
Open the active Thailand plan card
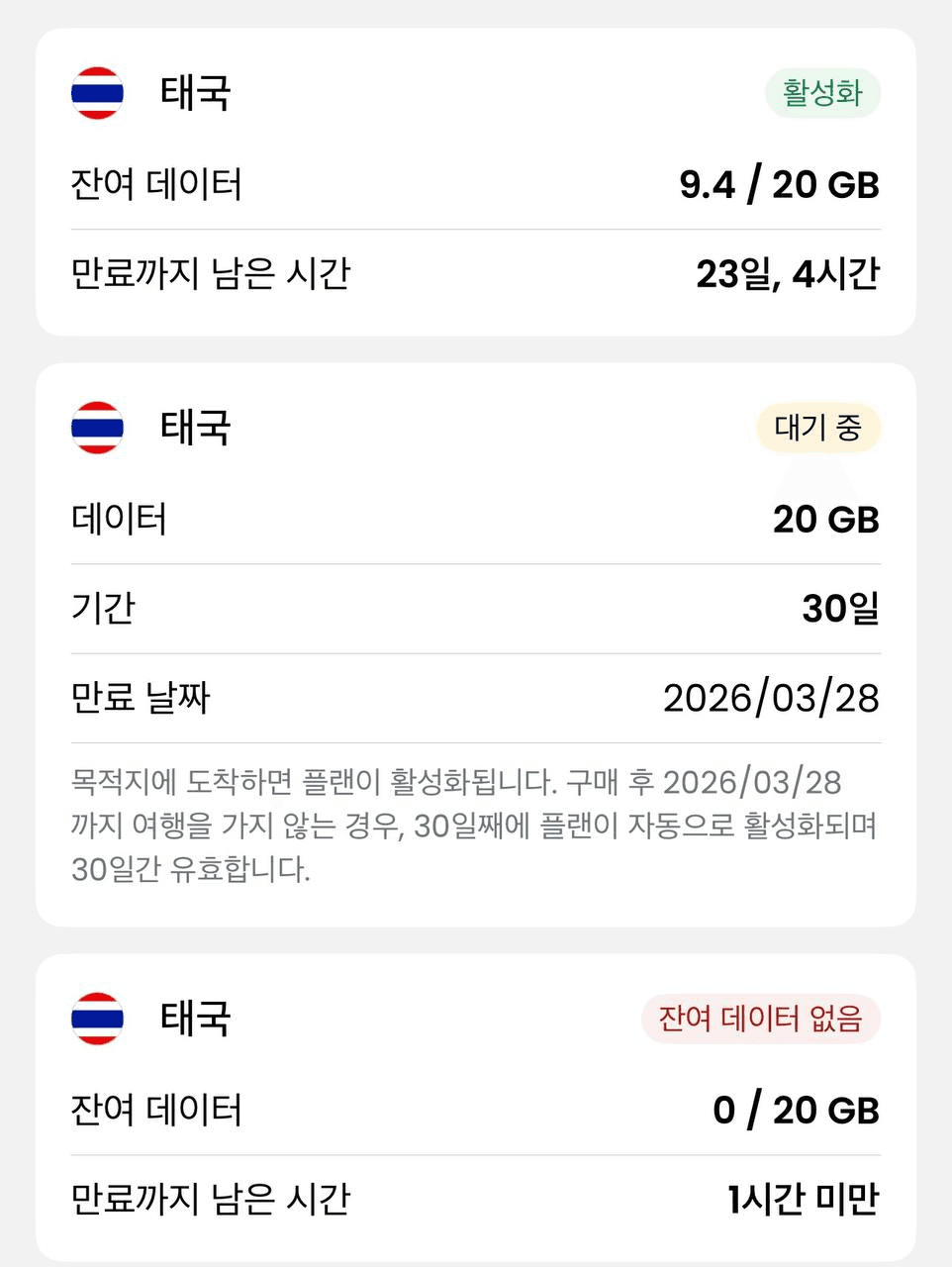click(475, 182)
